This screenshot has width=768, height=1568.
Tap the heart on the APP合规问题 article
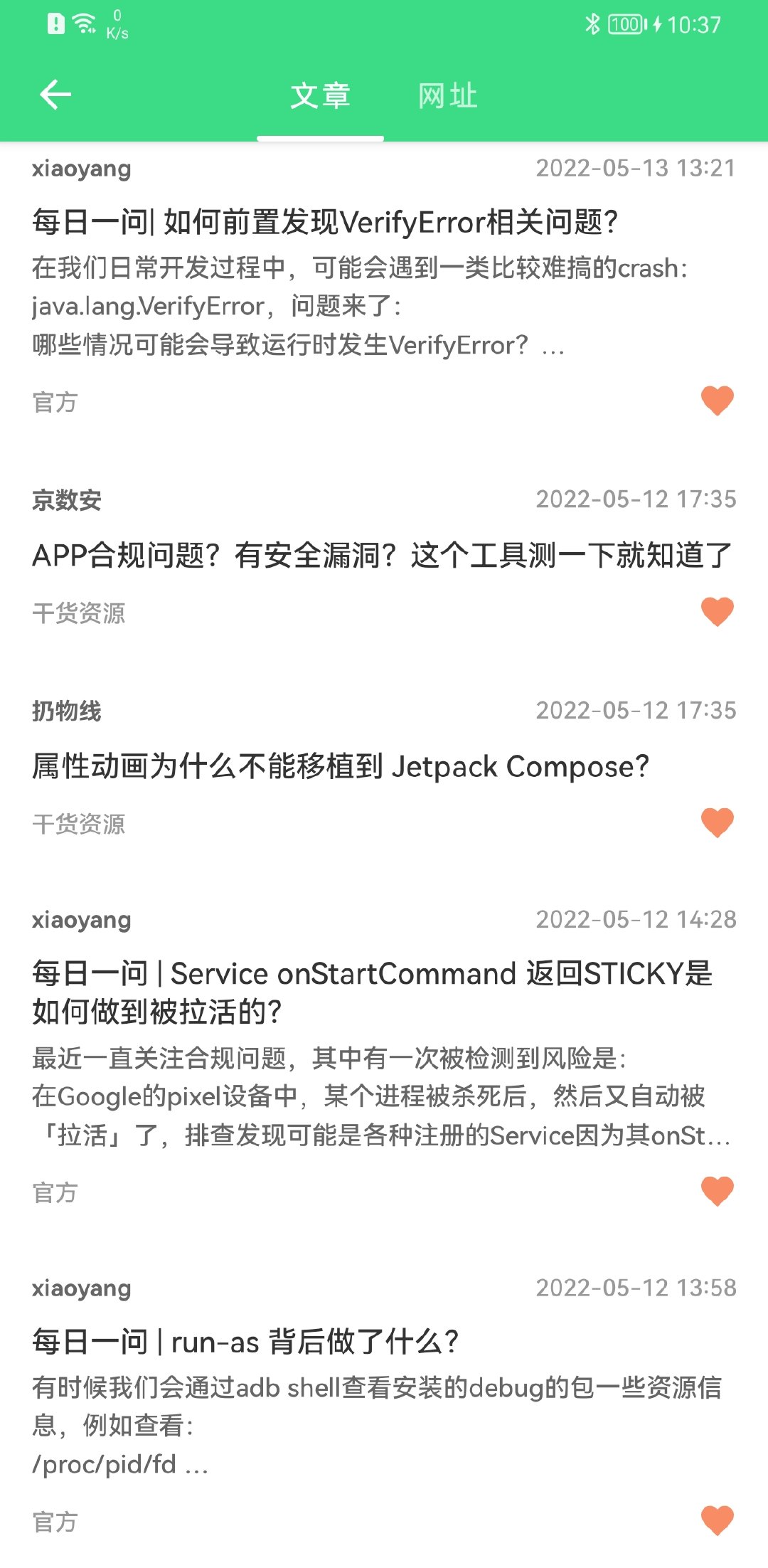[717, 612]
